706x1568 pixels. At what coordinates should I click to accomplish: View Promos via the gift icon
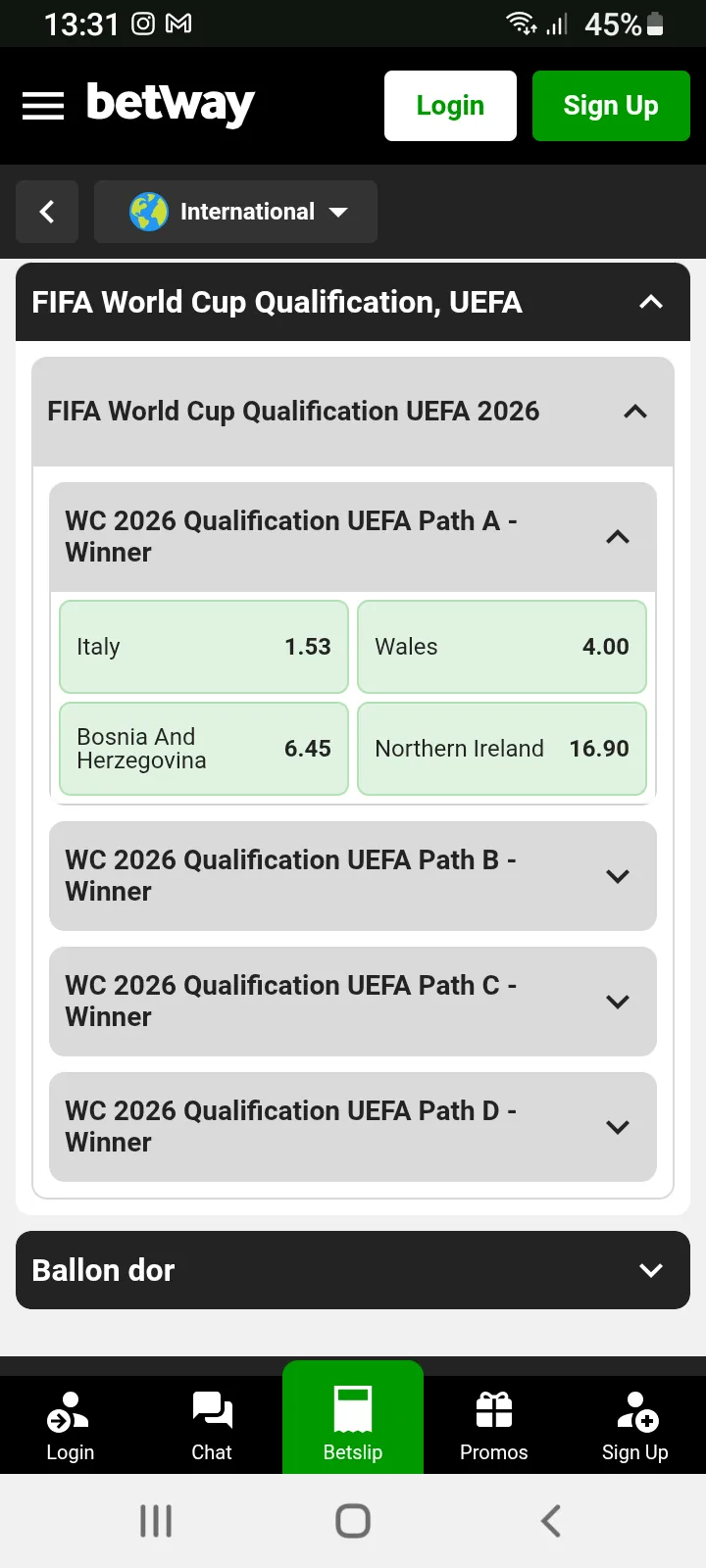493,1411
